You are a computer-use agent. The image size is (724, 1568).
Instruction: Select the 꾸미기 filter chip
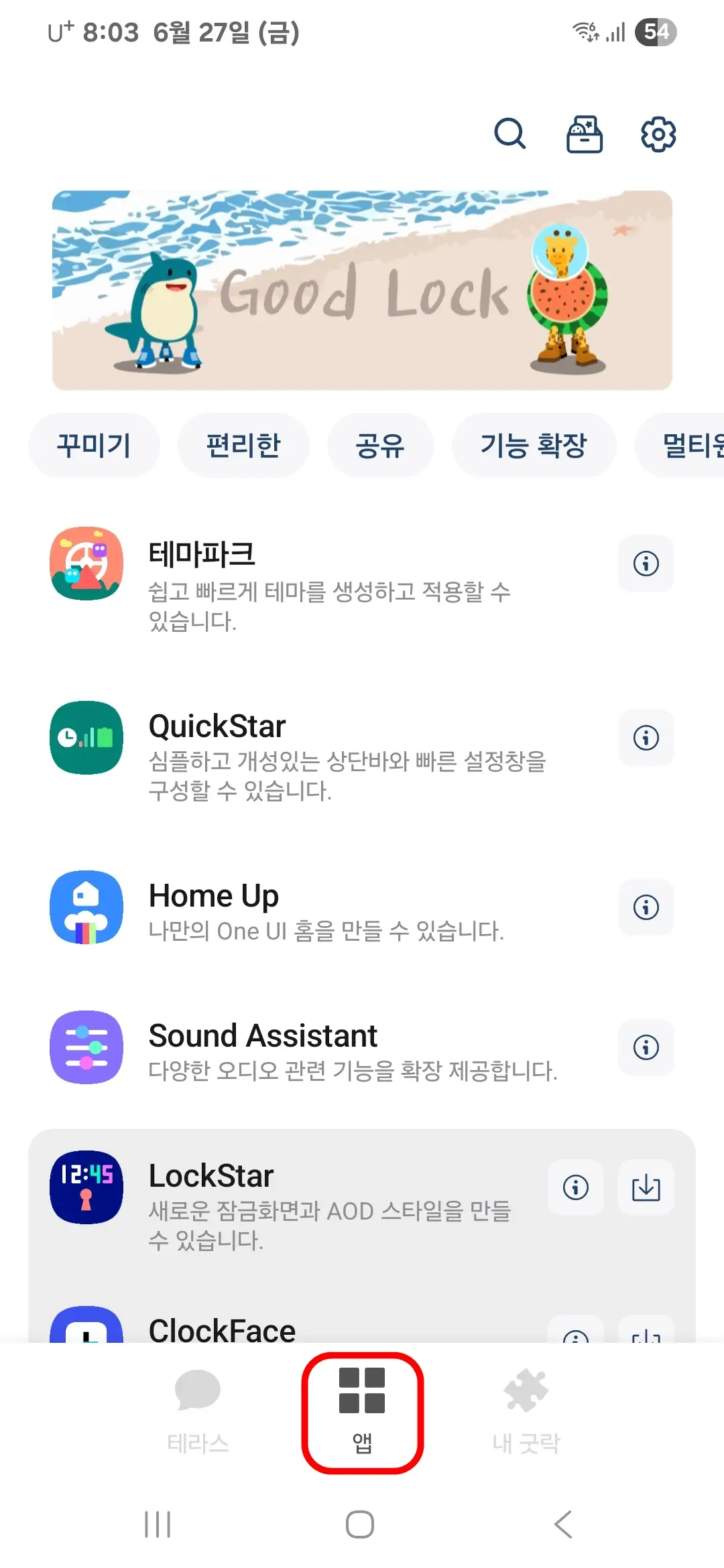(94, 445)
